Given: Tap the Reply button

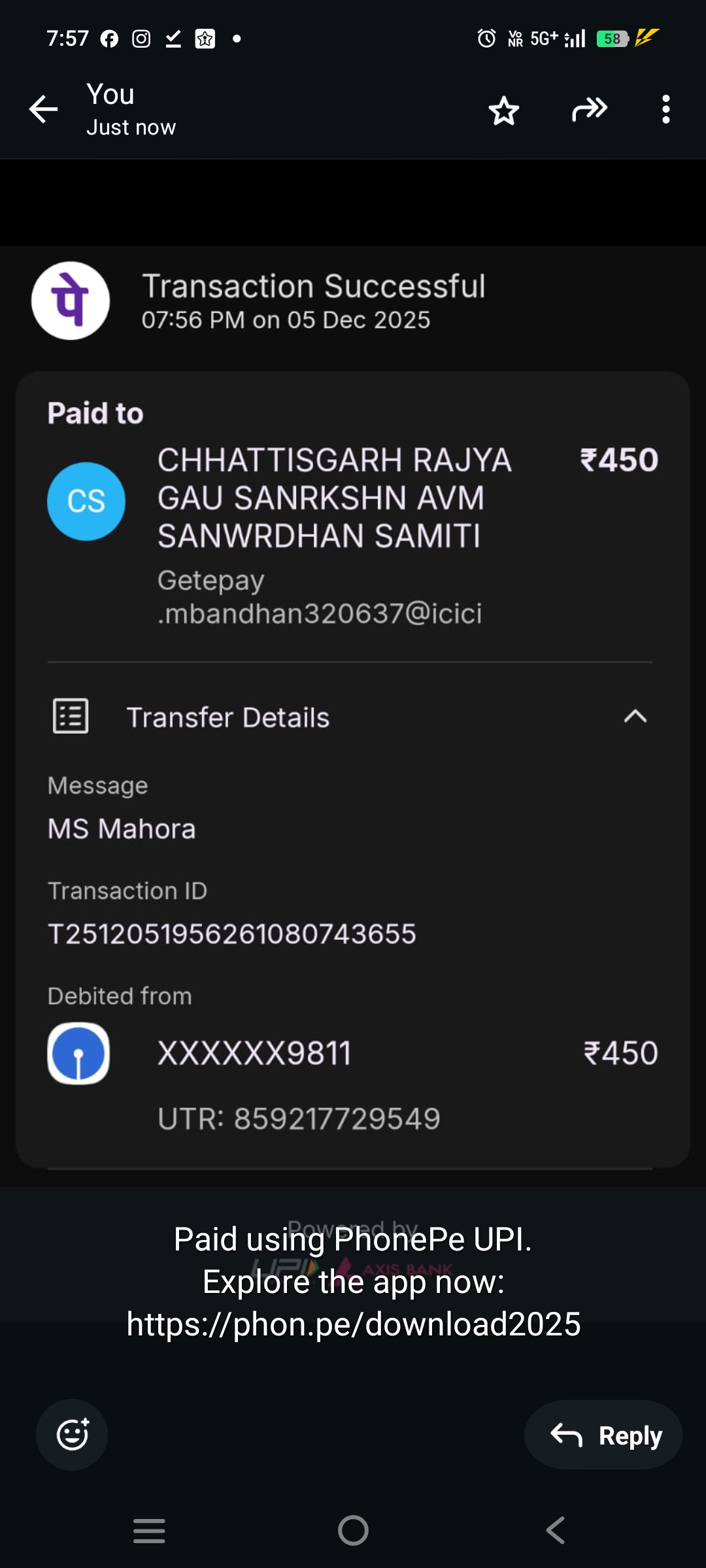Looking at the screenshot, I should [x=603, y=1435].
